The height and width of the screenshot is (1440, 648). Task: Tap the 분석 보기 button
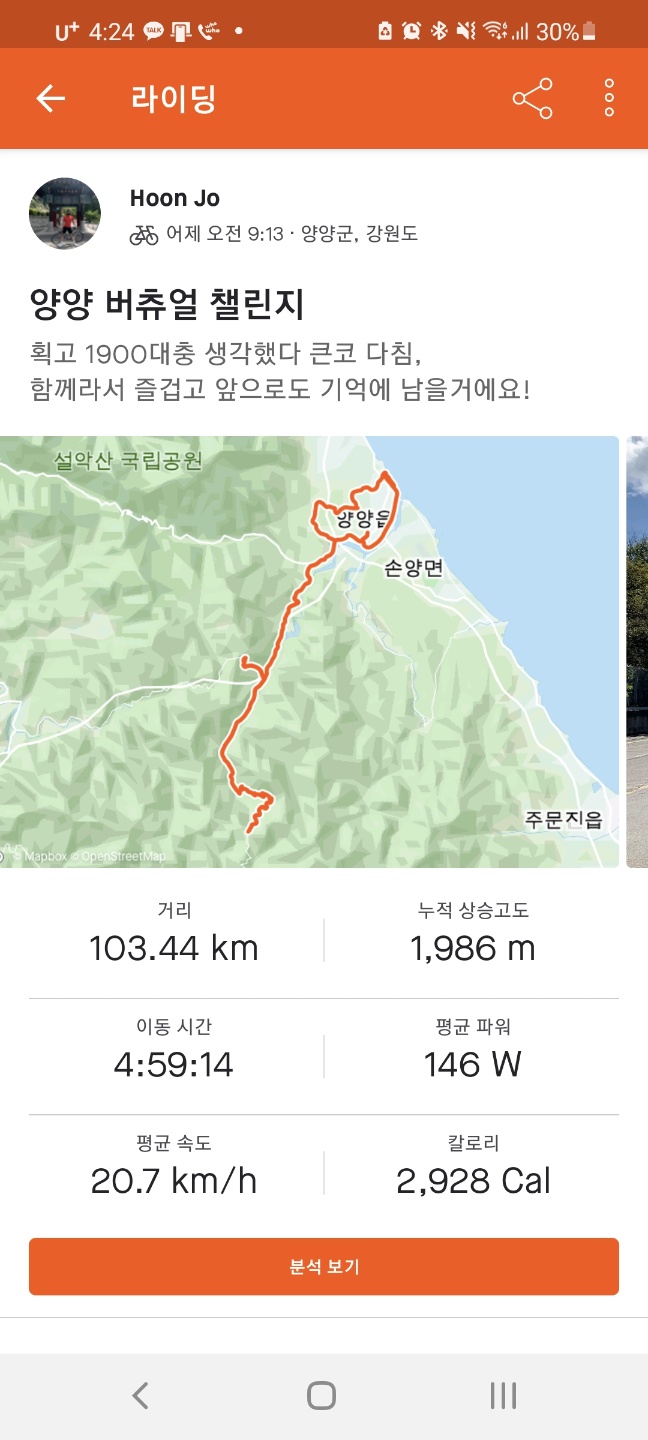point(324,1266)
